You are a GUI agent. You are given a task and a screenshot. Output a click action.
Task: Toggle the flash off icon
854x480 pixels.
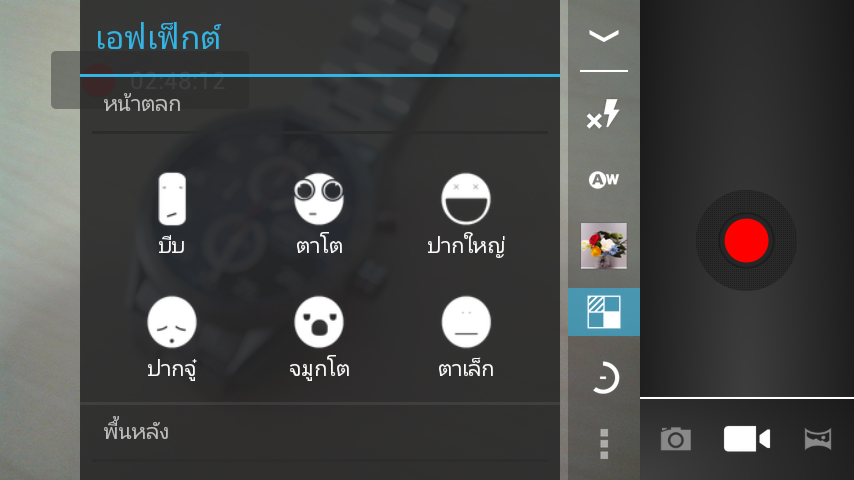[x=603, y=115]
